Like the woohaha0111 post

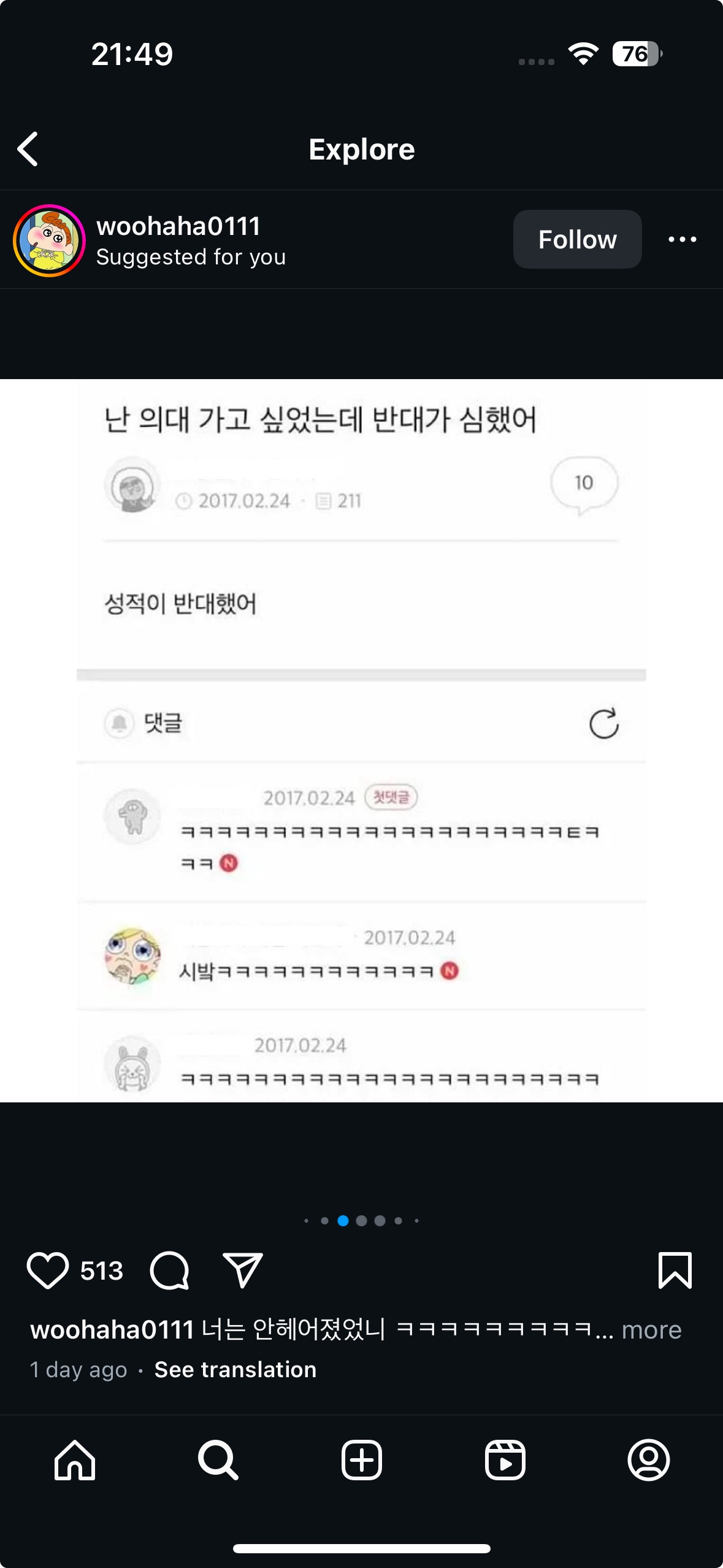[47, 1270]
